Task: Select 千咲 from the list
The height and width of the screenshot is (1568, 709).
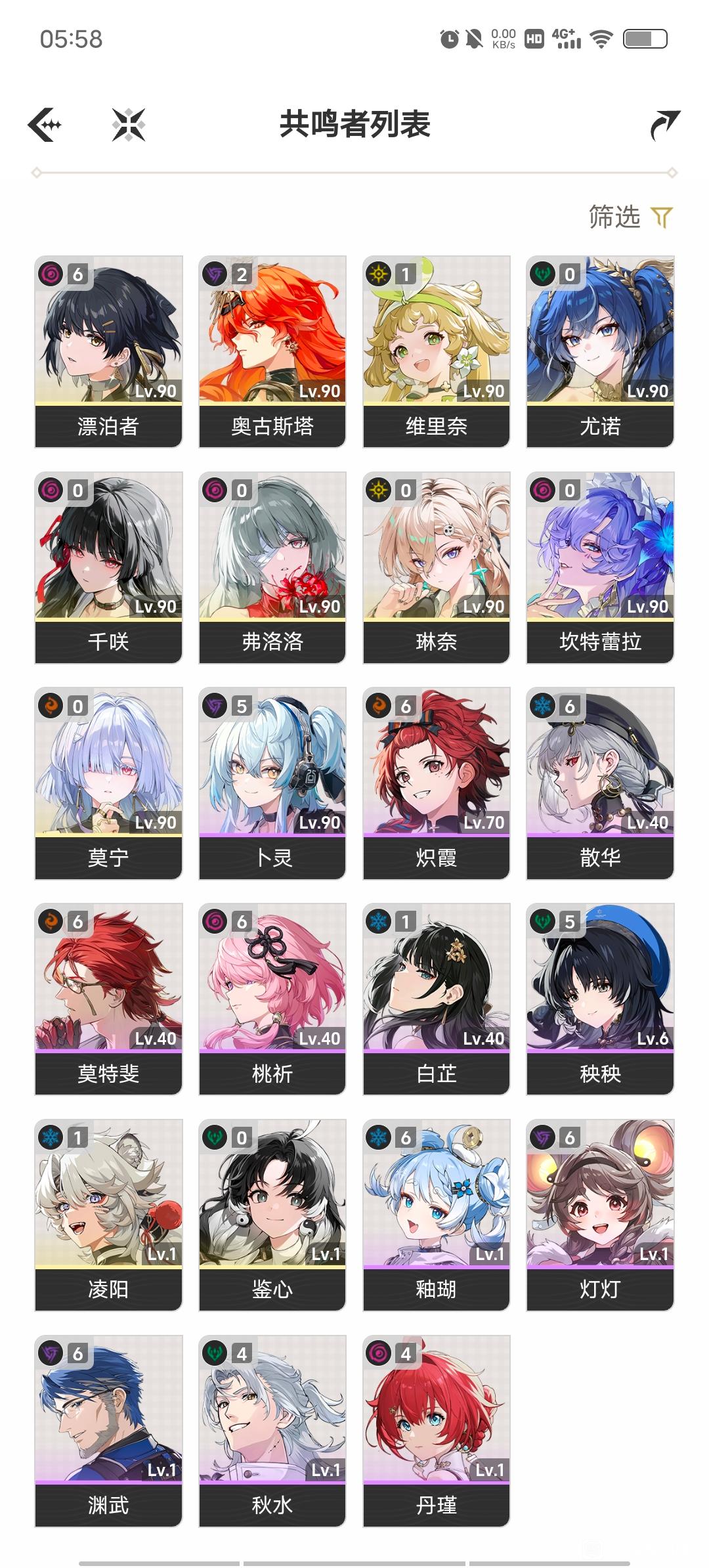Action: (x=108, y=567)
